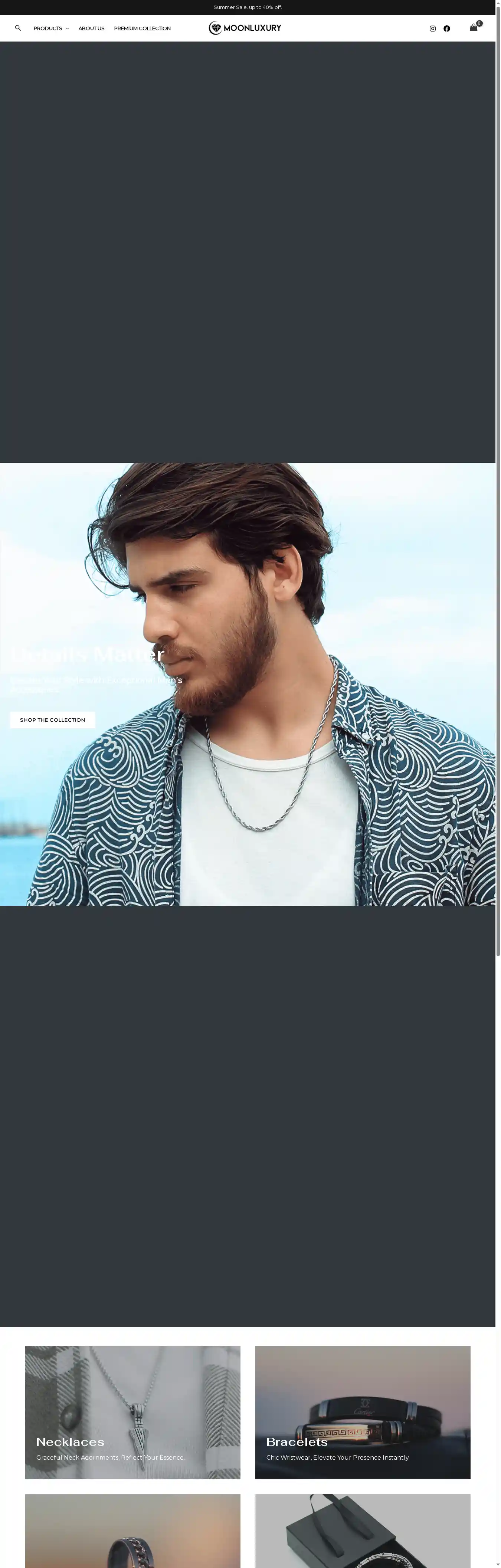
Task: Open MoonLuxury's Instagram page
Action: (x=432, y=29)
